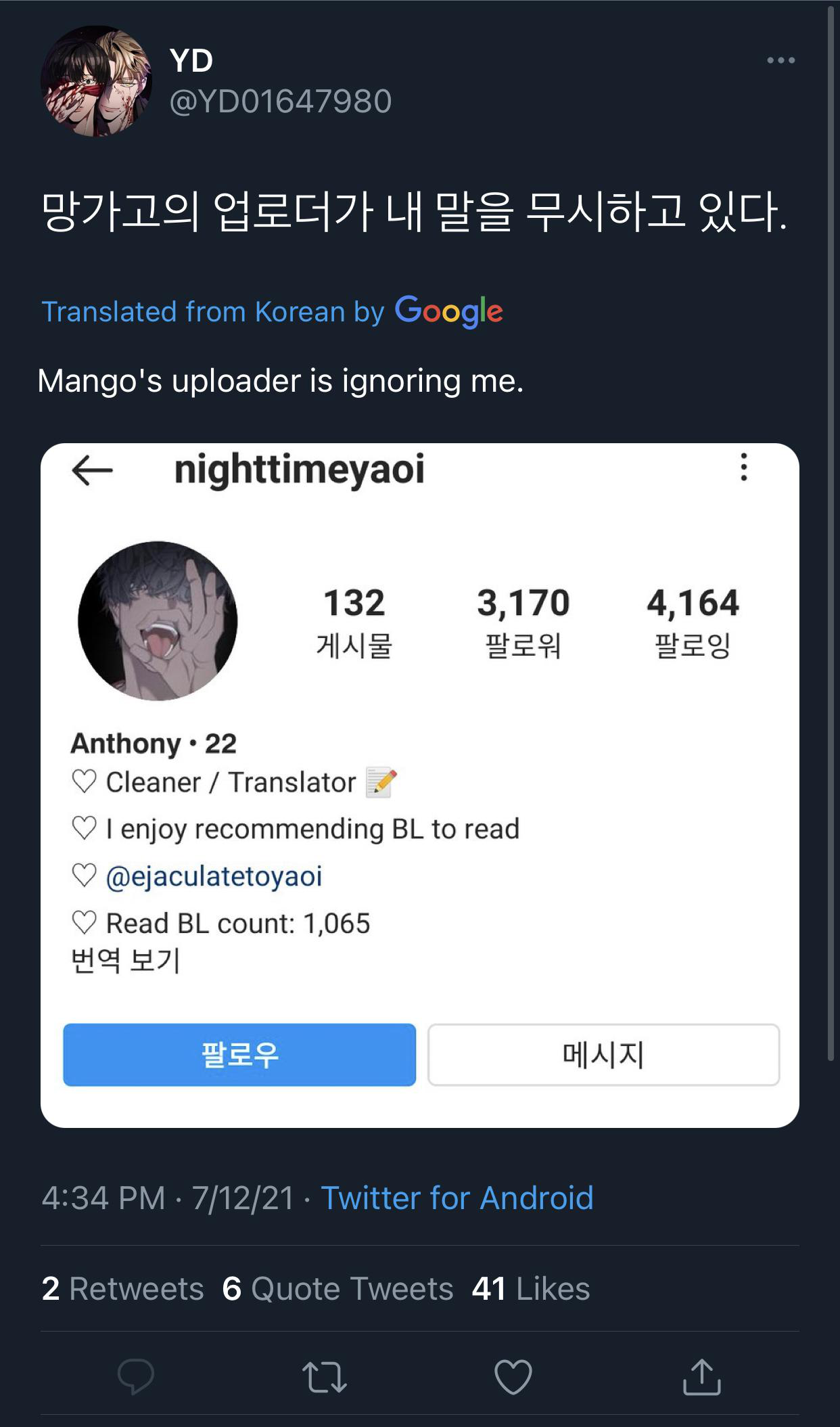Retweet this tweet
Image resolution: width=840 pixels, height=1427 pixels.
coord(325,1376)
